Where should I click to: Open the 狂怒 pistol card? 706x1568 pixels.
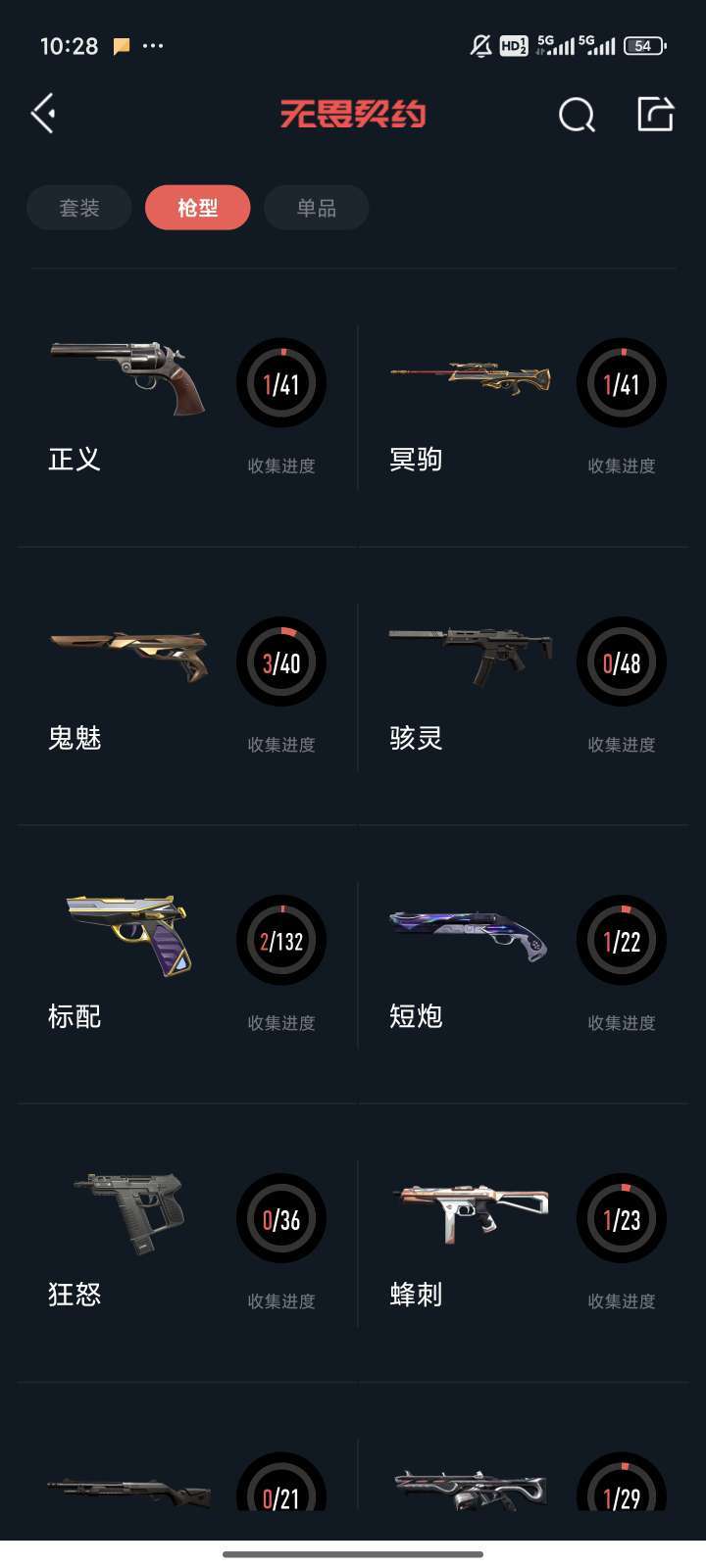[186, 1243]
